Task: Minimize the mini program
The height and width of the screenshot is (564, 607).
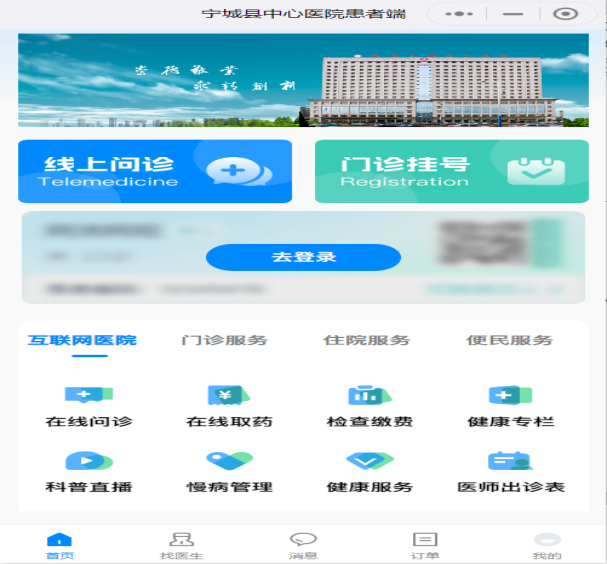Action: coord(513,14)
